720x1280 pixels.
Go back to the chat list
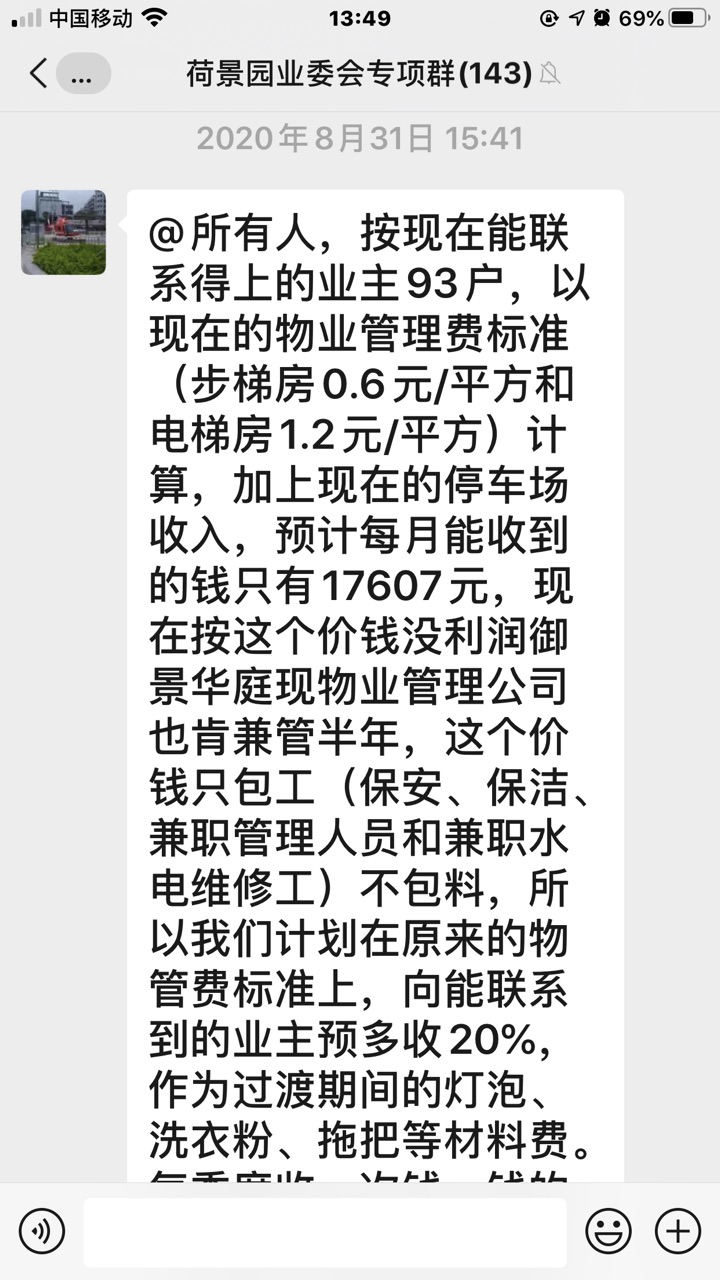(x=38, y=73)
